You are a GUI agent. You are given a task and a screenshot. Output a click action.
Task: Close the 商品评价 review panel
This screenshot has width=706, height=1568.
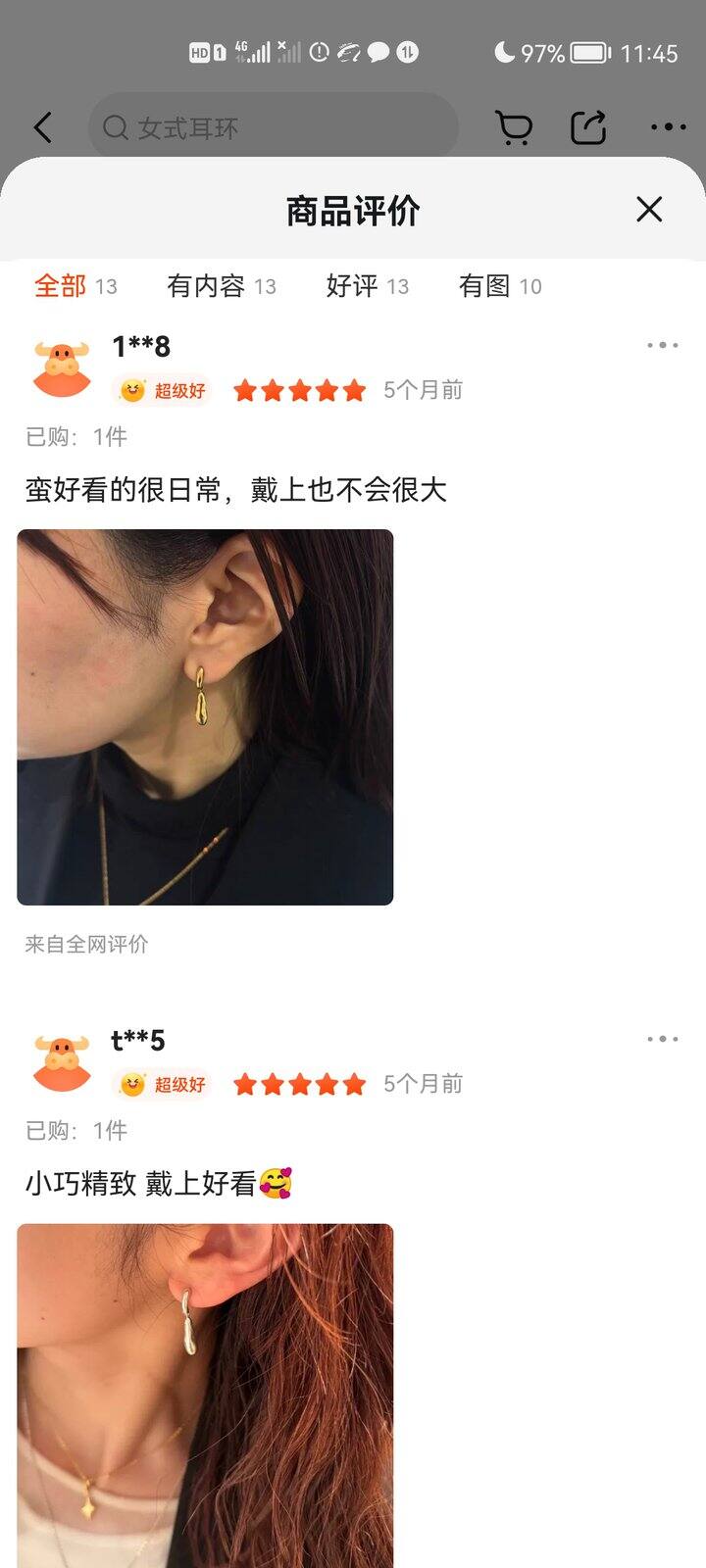[x=649, y=209]
